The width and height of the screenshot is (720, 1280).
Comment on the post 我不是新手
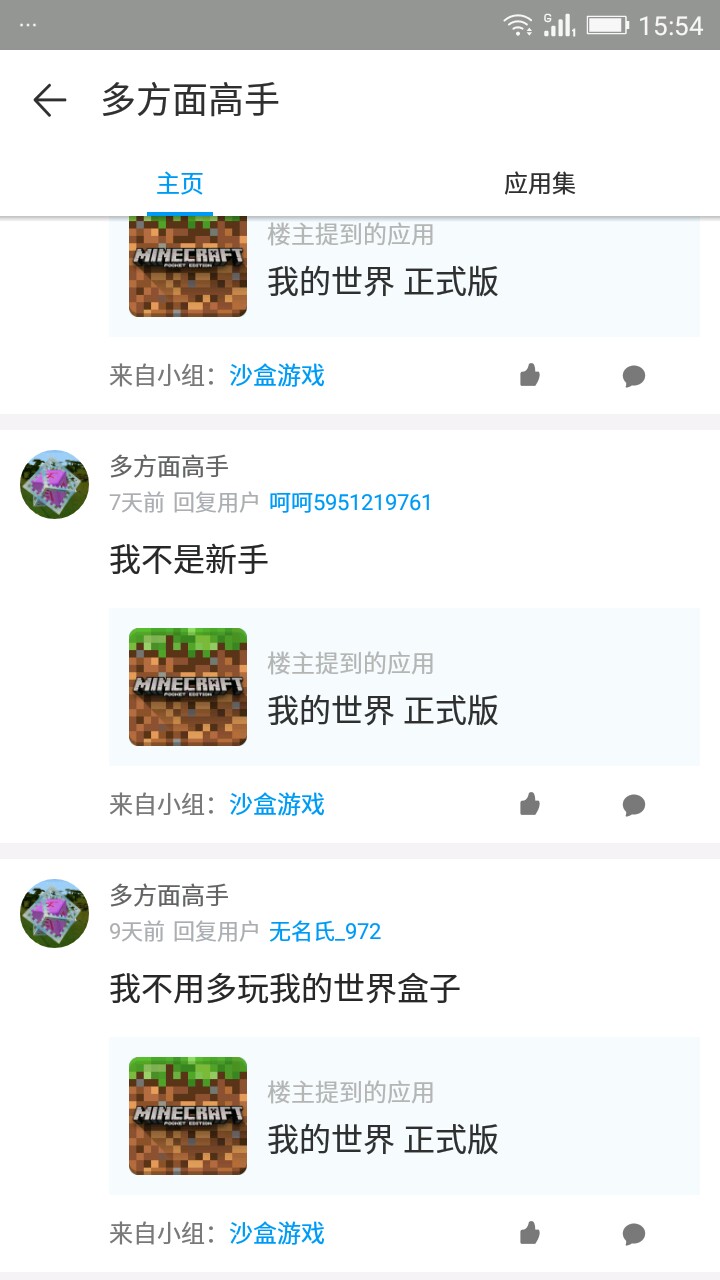[x=633, y=805]
